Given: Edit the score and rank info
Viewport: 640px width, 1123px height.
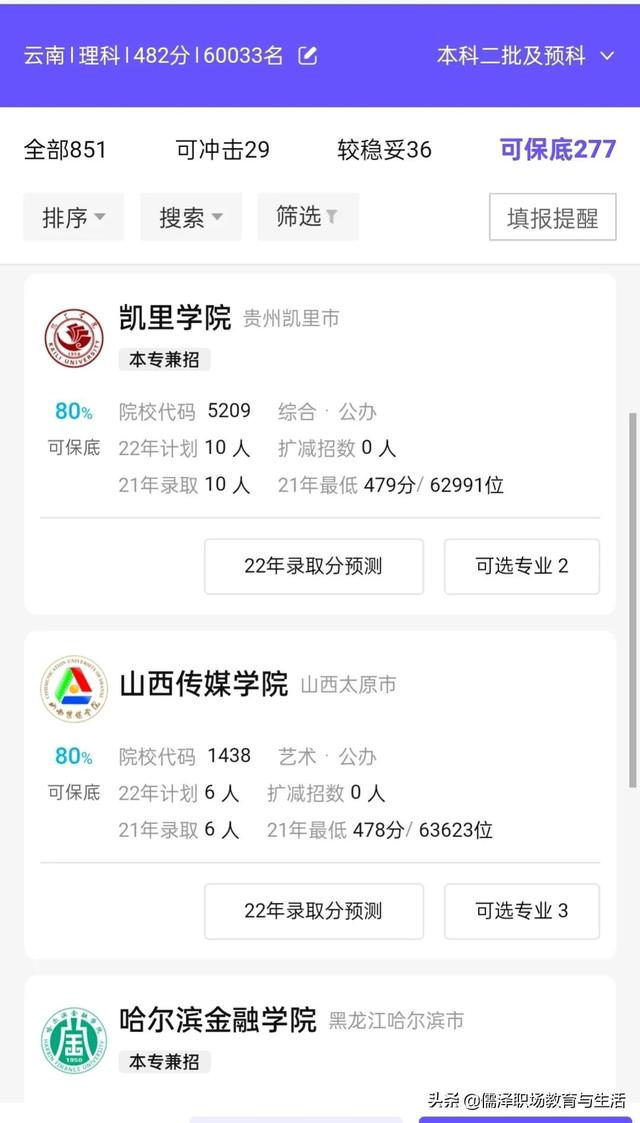Looking at the screenshot, I should click(x=308, y=56).
